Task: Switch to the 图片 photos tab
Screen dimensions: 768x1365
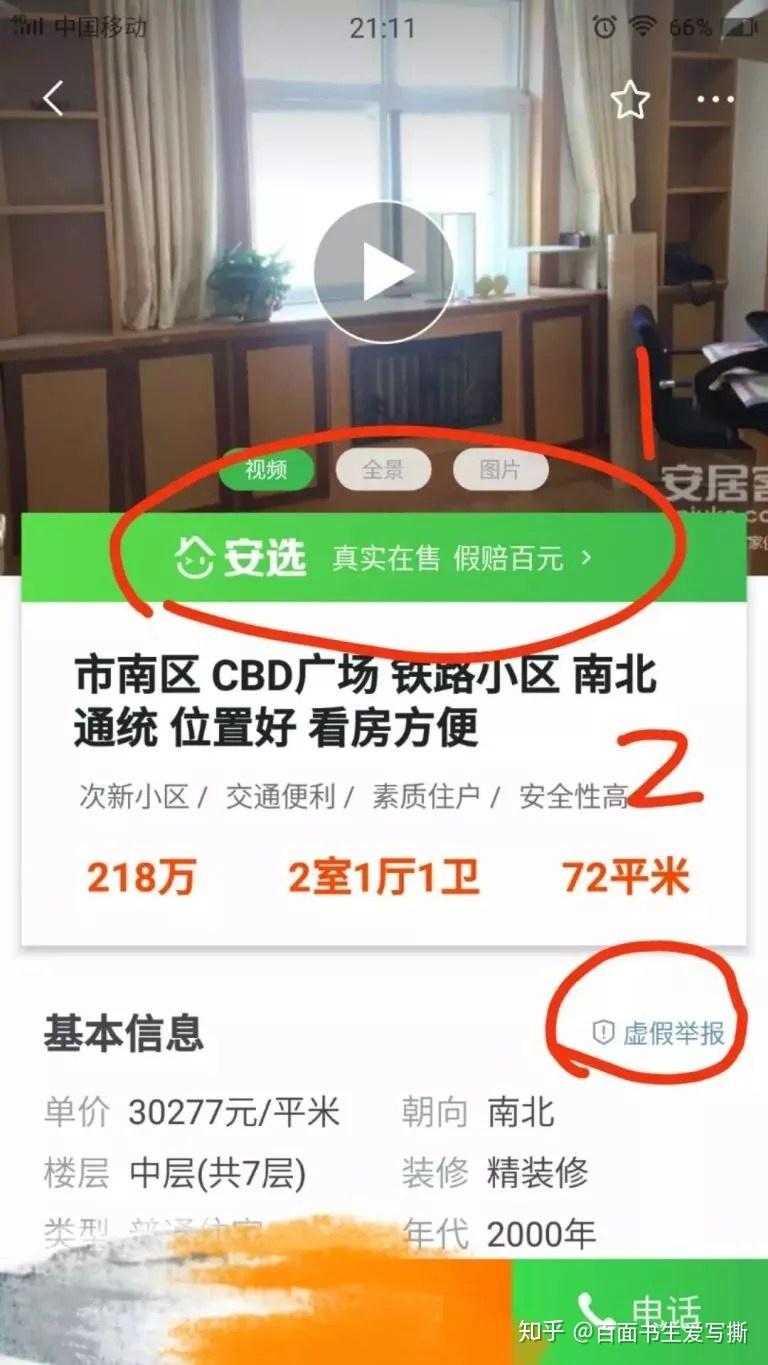Action: pos(500,470)
